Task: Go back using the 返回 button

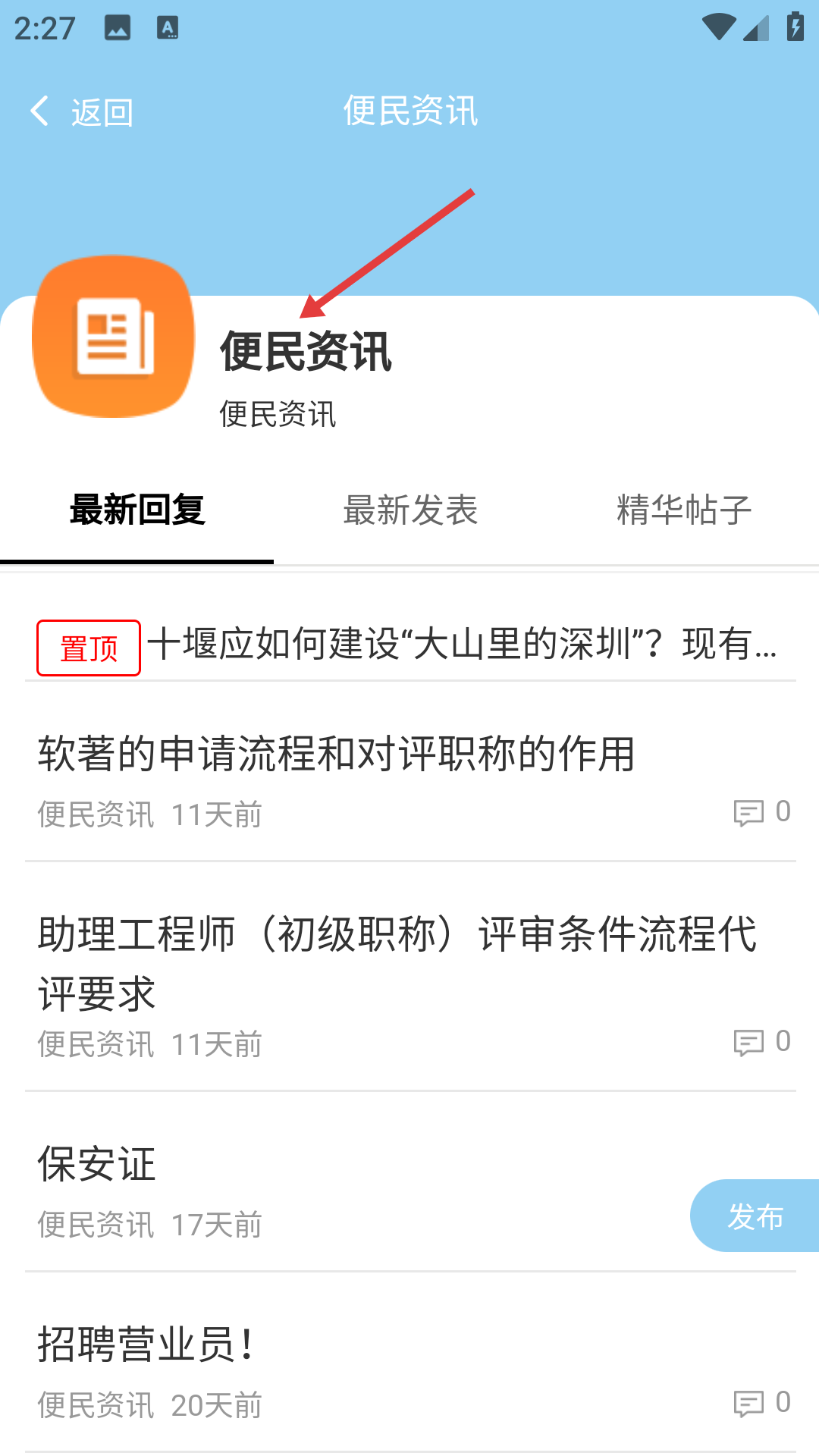Action: coord(81,112)
